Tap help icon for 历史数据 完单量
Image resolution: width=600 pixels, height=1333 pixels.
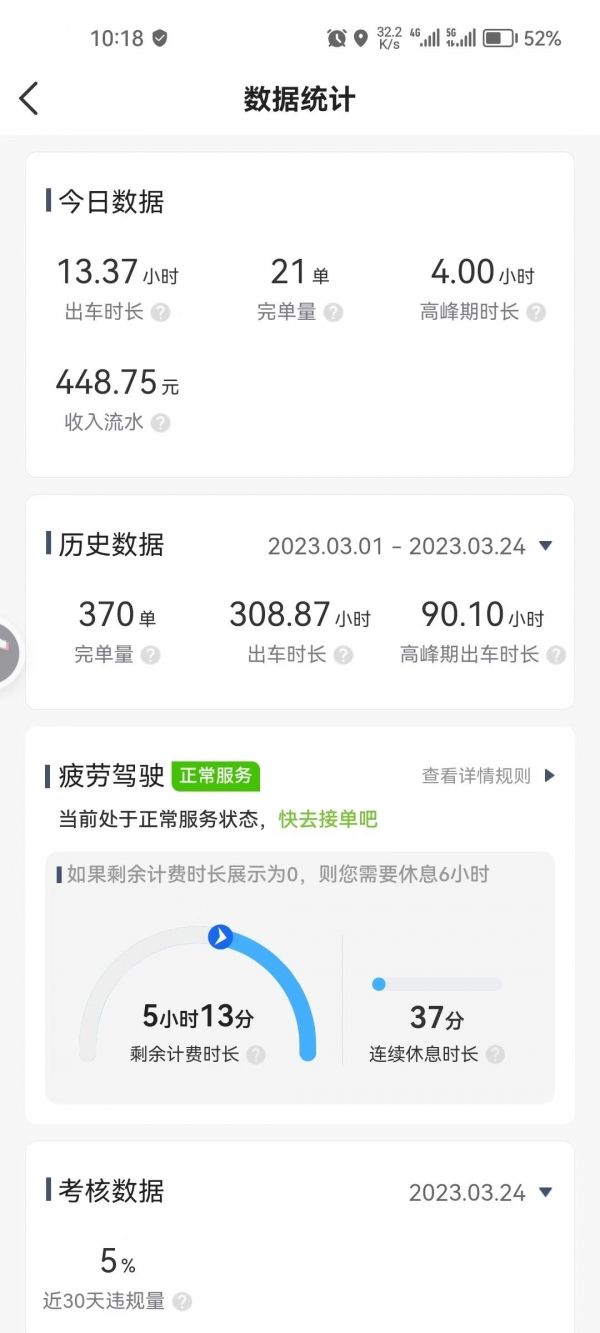point(151,655)
